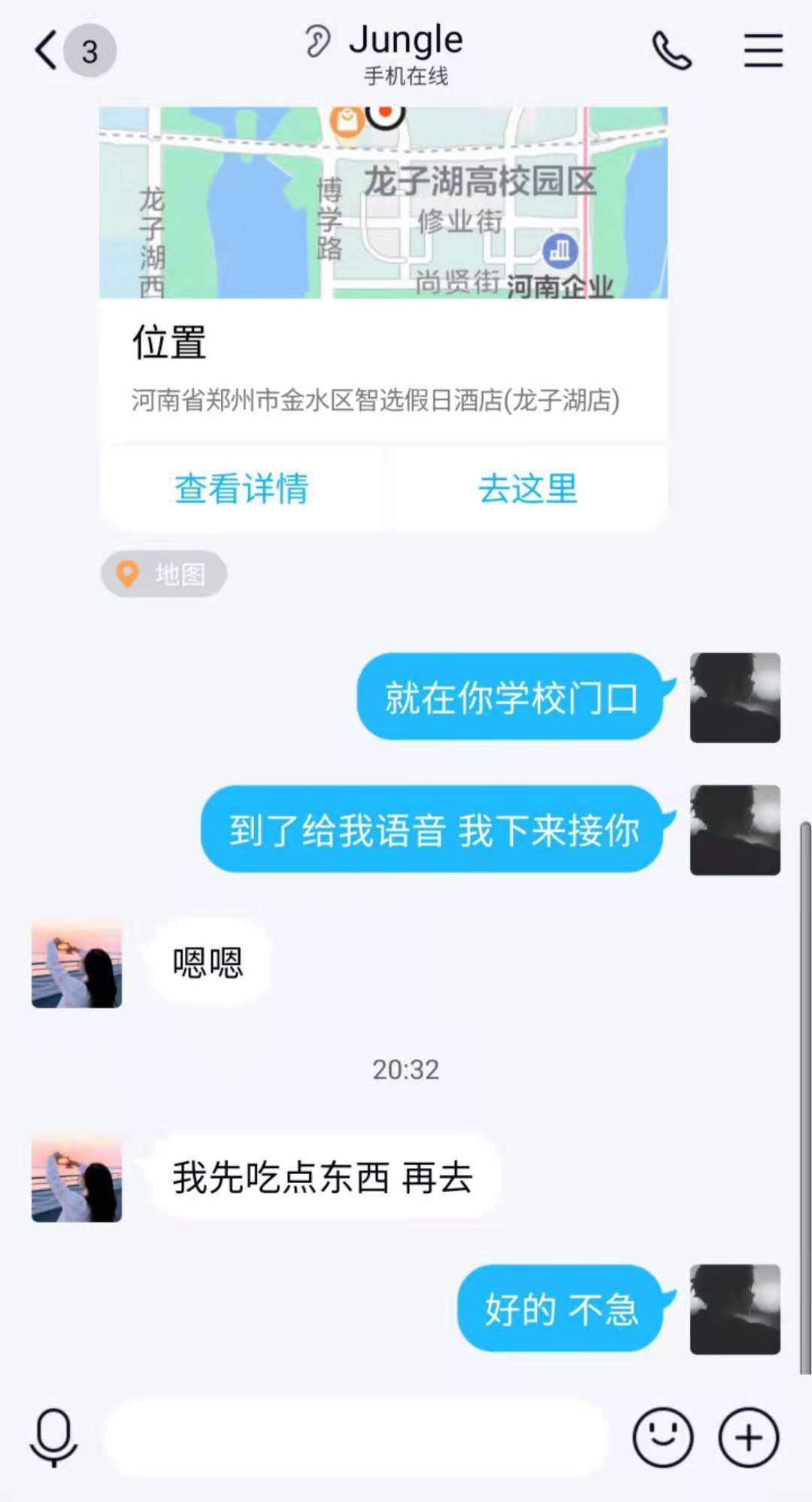Open the shared location map preview
Image resolution: width=812 pixels, height=1502 pixels.
pos(383,203)
